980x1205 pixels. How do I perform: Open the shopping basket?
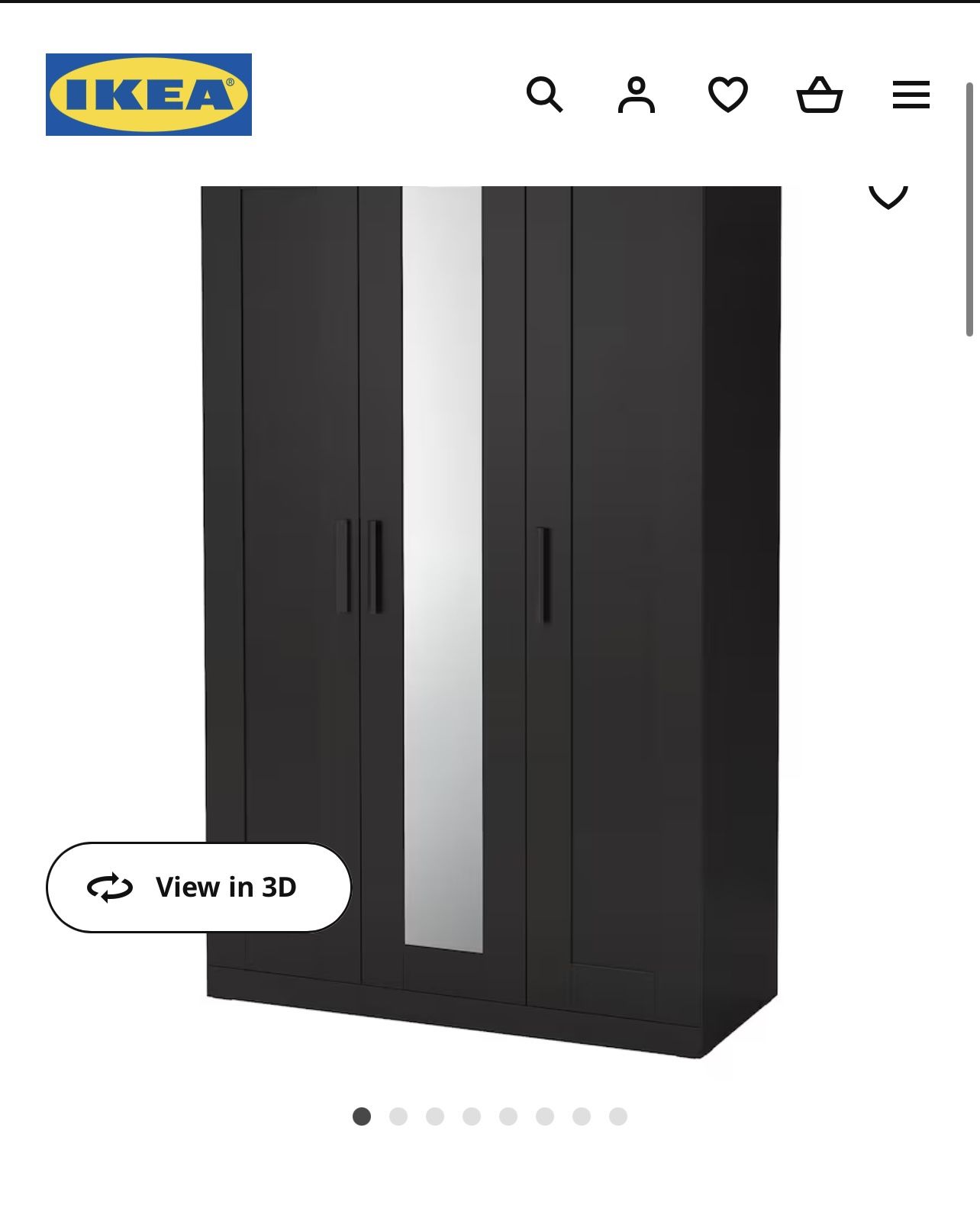(x=819, y=95)
